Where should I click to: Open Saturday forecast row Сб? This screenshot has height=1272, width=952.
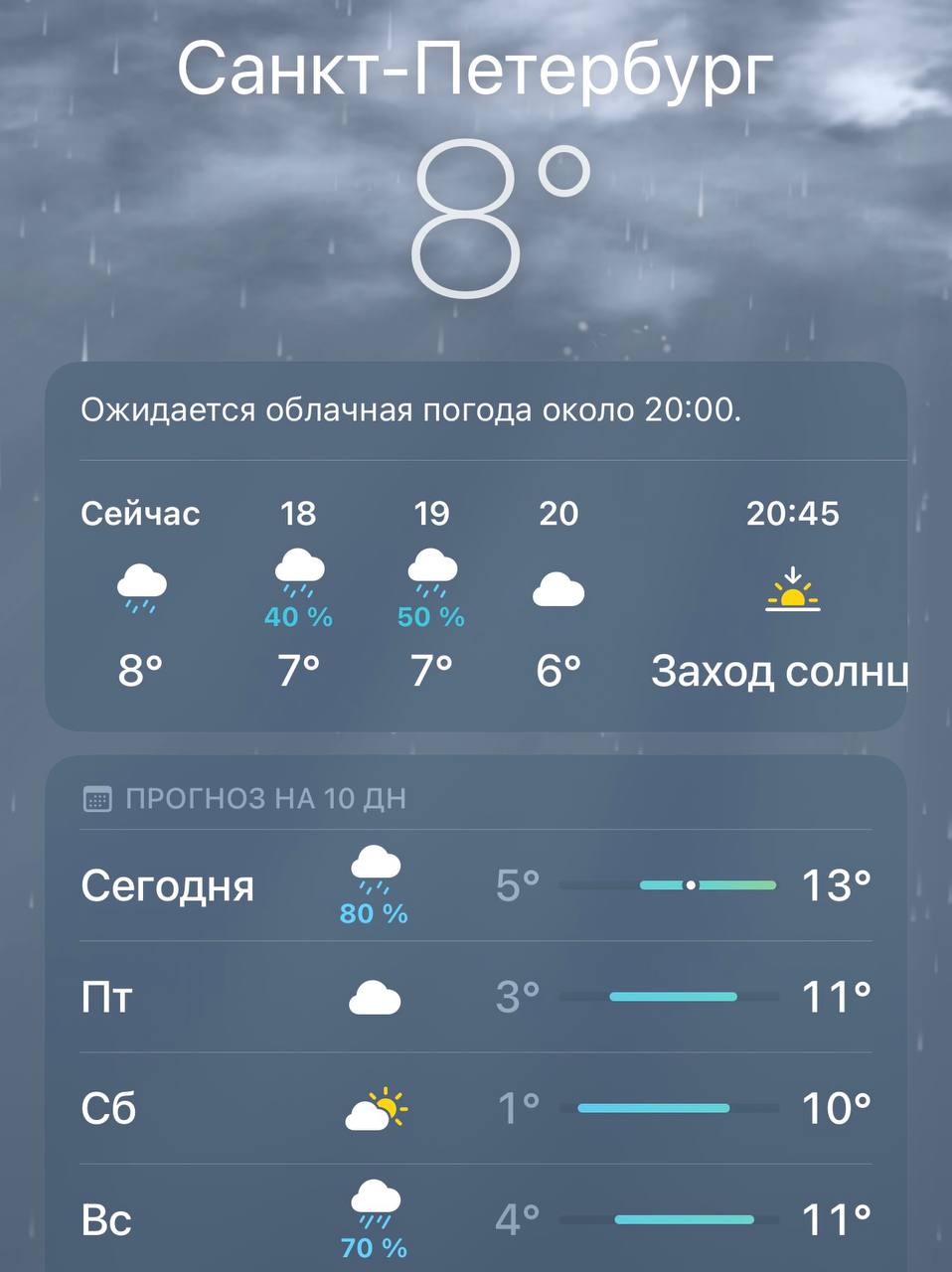pyautogui.click(x=475, y=1108)
